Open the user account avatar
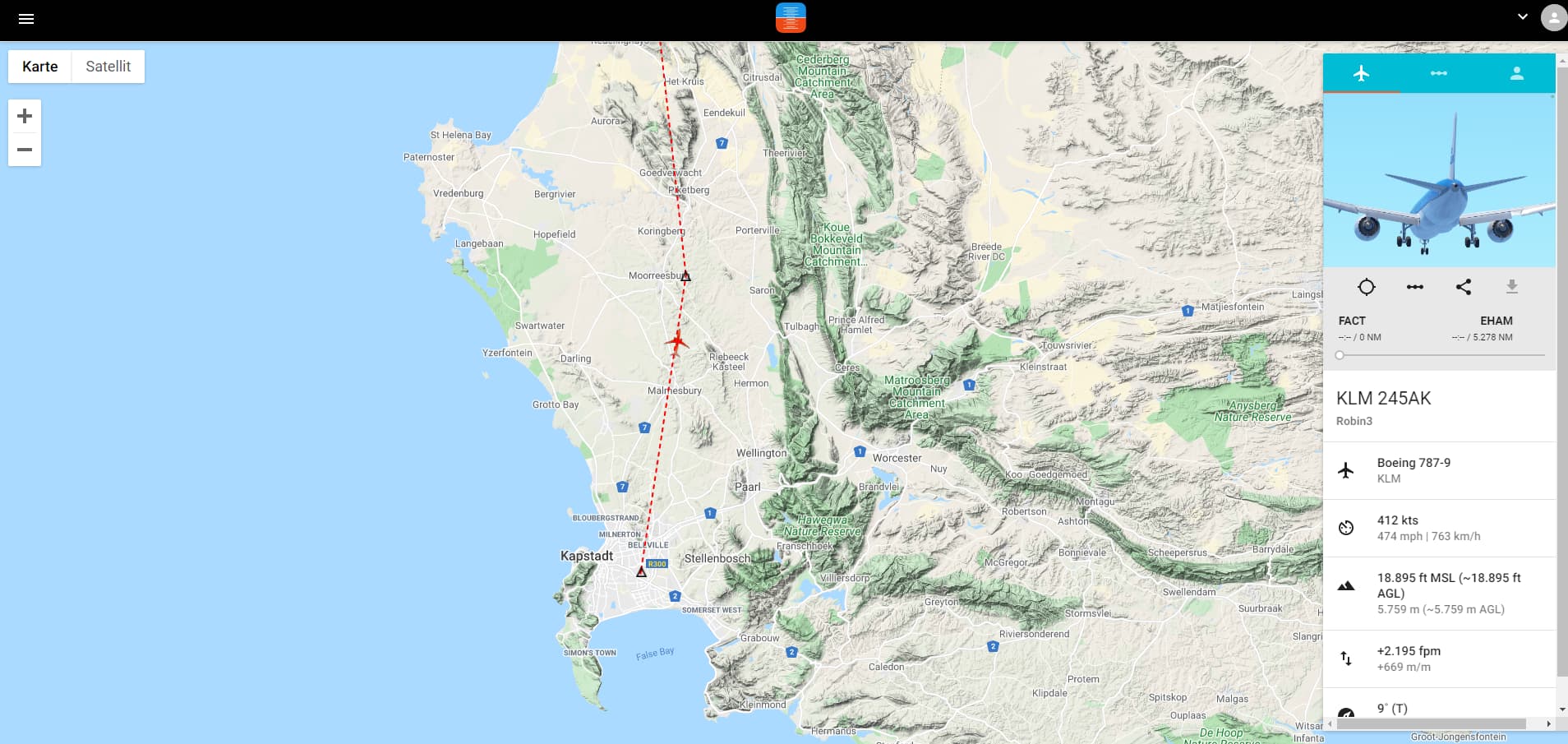The image size is (1568, 744). [1553, 17]
